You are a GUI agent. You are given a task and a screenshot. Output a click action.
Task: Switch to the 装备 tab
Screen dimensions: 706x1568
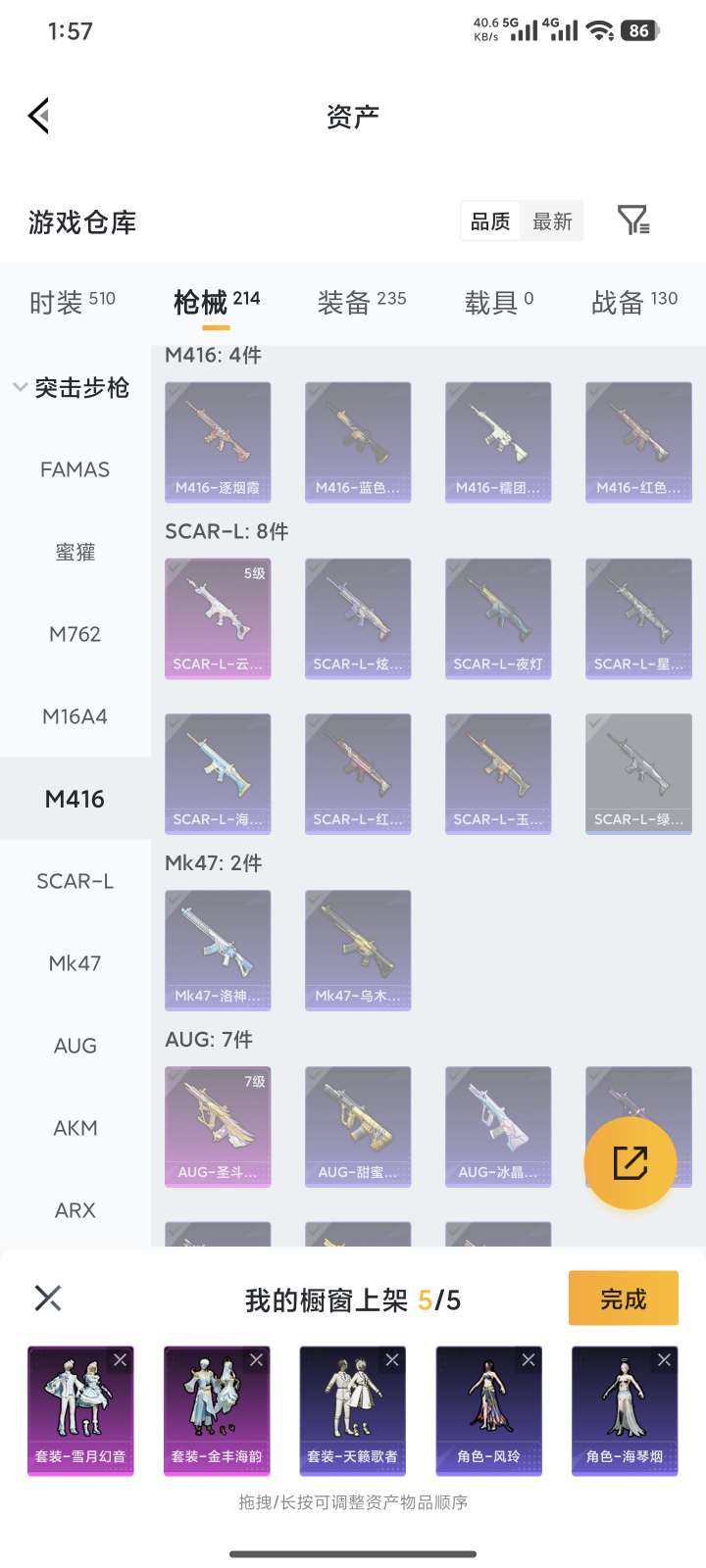(361, 303)
